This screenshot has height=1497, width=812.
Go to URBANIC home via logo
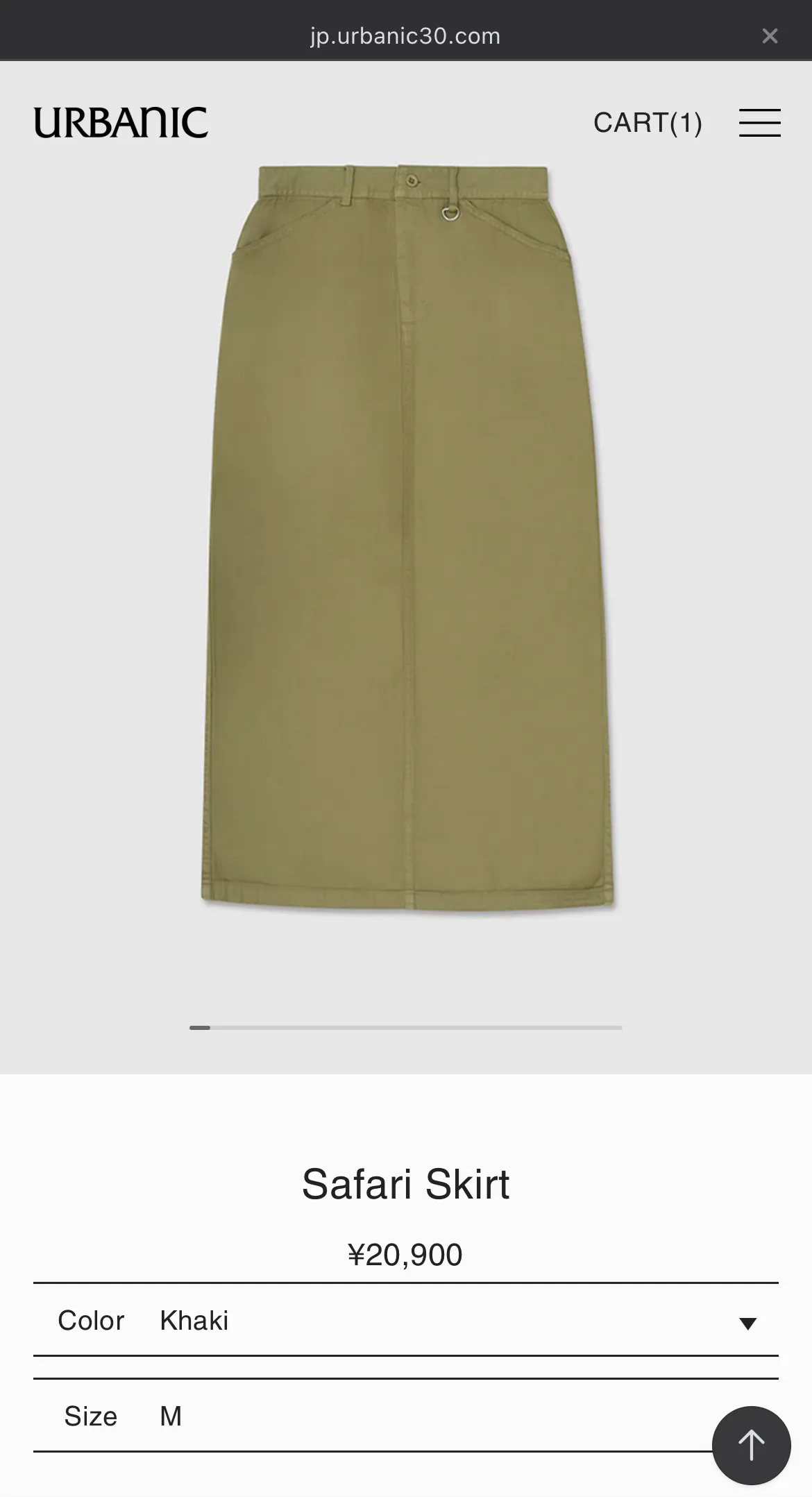tap(121, 123)
